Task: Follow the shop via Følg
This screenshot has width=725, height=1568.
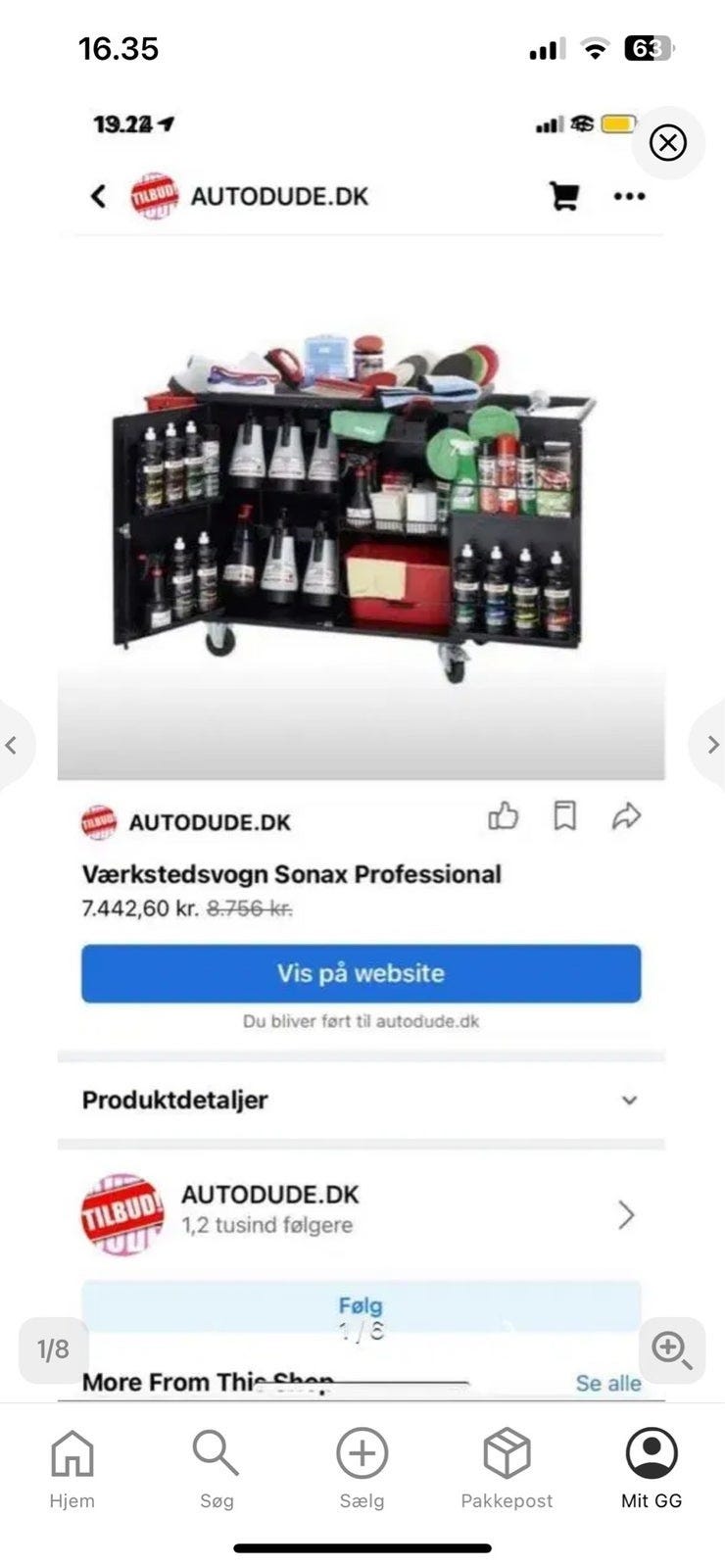Action: tap(361, 1305)
